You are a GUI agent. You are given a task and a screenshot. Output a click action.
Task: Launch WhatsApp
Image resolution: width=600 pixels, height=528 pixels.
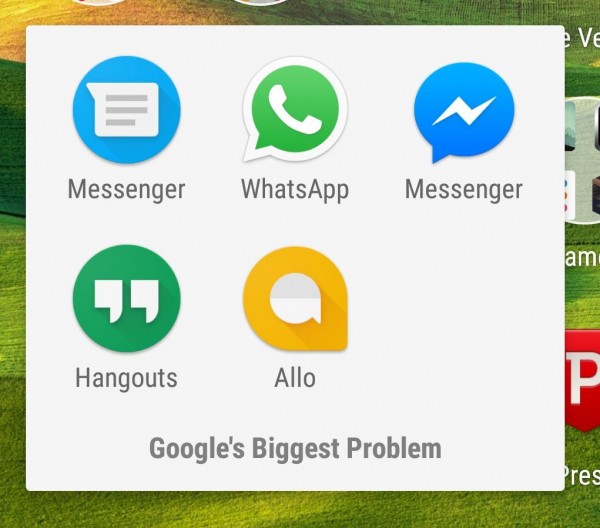pyautogui.click(x=294, y=110)
